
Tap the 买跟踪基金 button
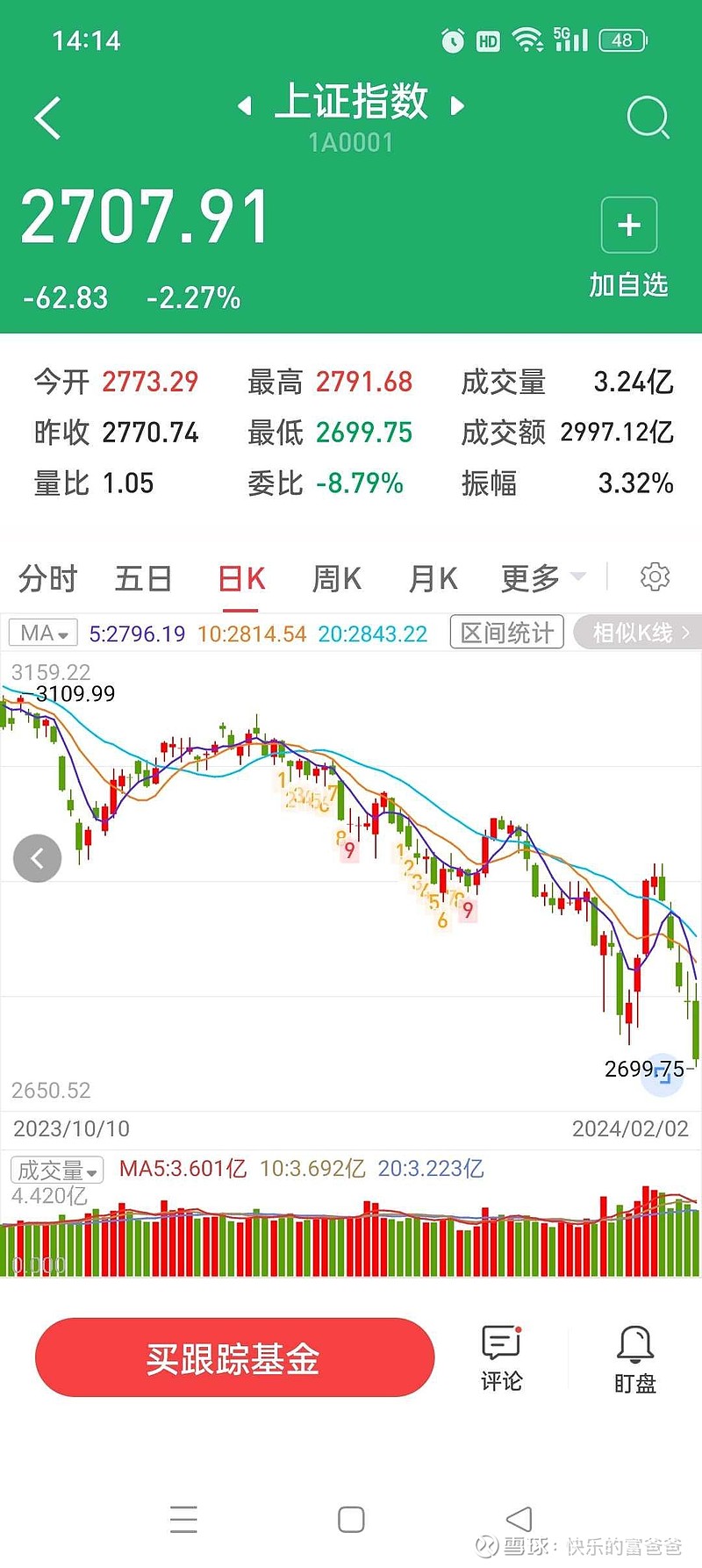pos(234,1357)
